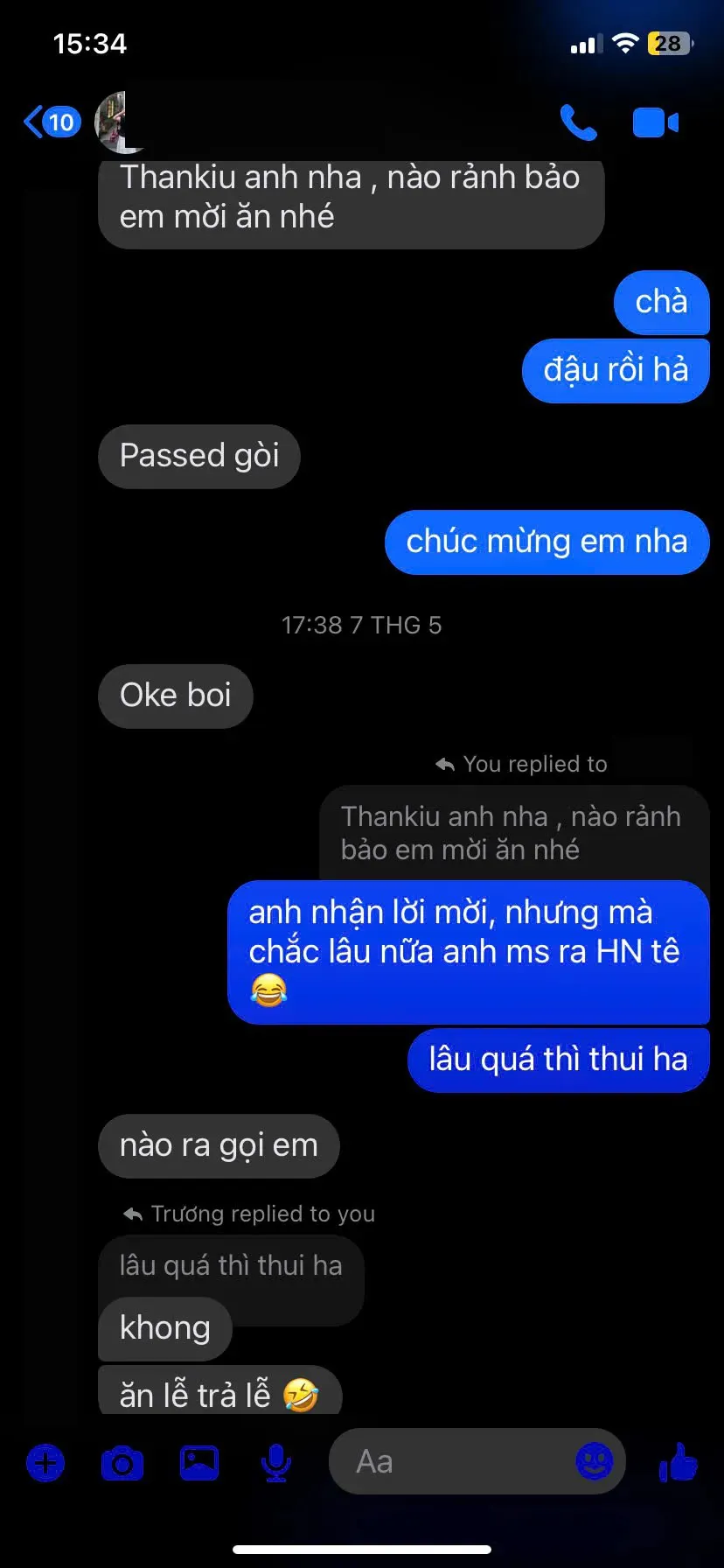724x1568 pixels.
Task: Open the camera to take a photo
Action: [122, 1462]
